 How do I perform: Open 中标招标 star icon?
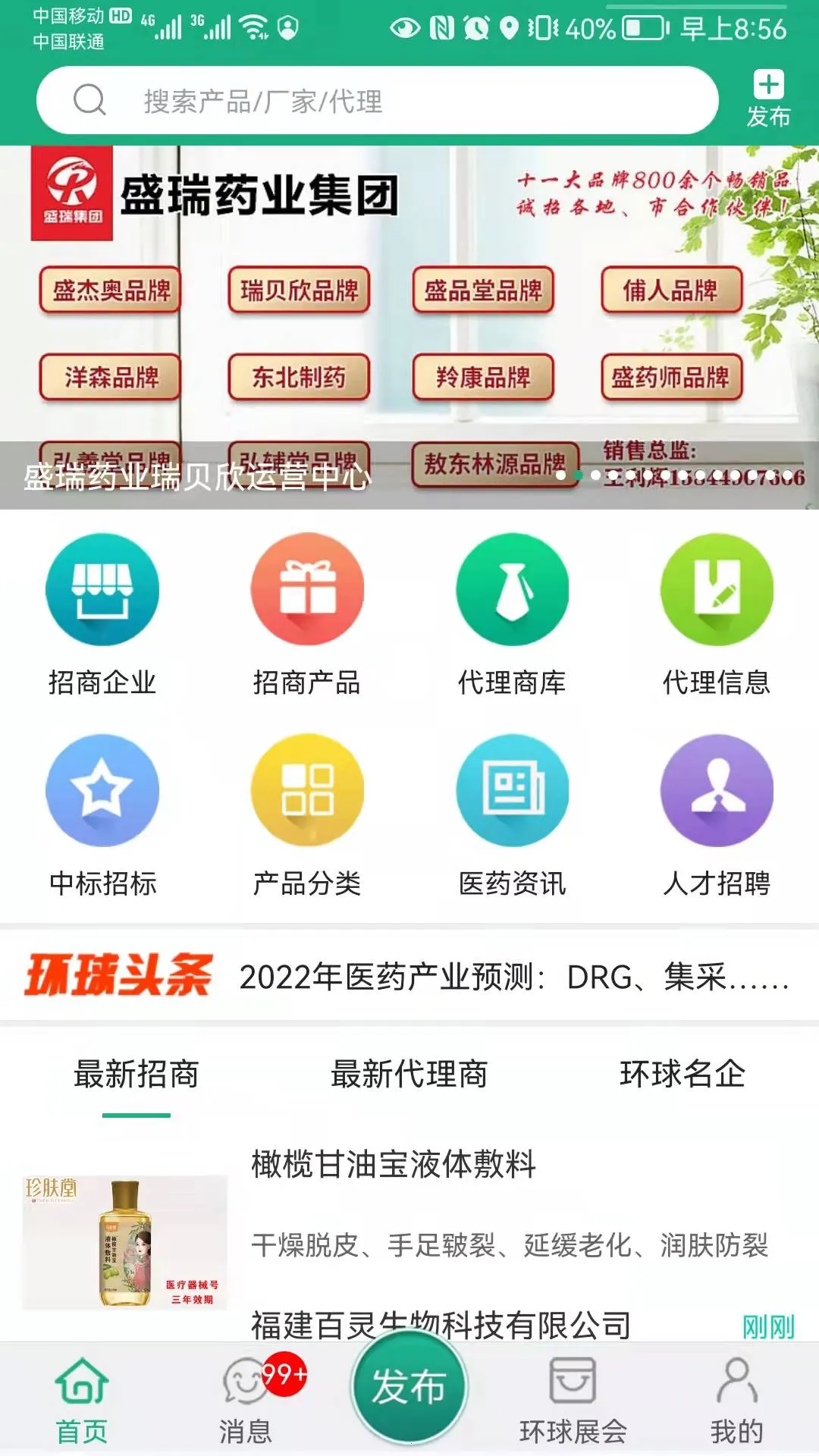[x=104, y=789]
